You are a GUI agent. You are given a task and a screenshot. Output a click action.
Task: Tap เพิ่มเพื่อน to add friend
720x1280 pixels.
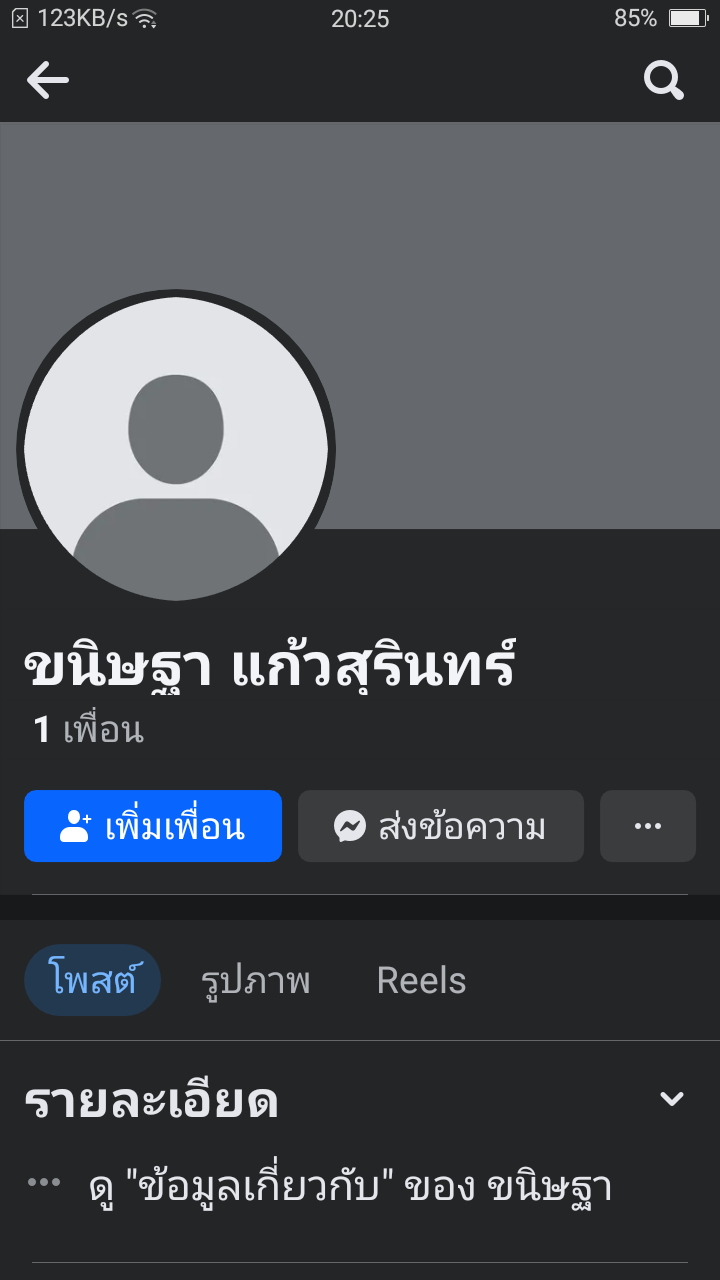point(153,826)
